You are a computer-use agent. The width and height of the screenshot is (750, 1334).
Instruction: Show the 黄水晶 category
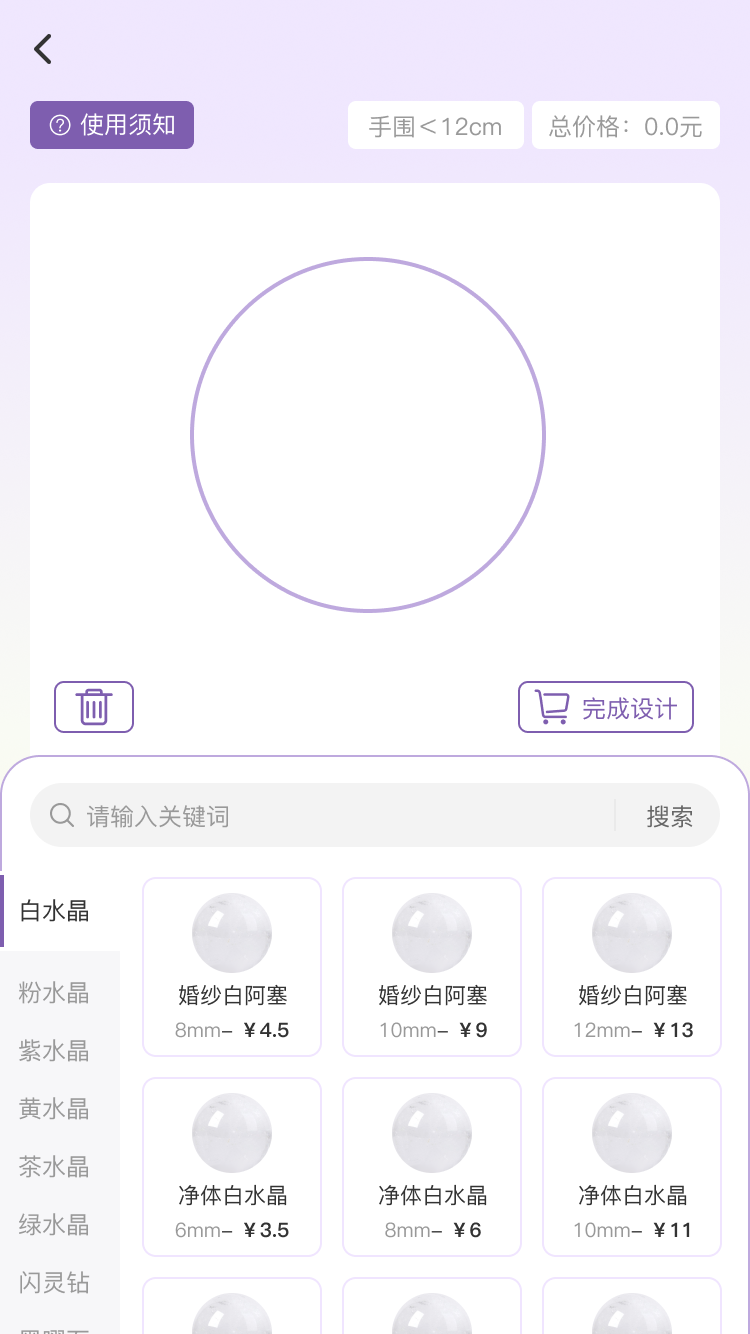pos(54,1109)
